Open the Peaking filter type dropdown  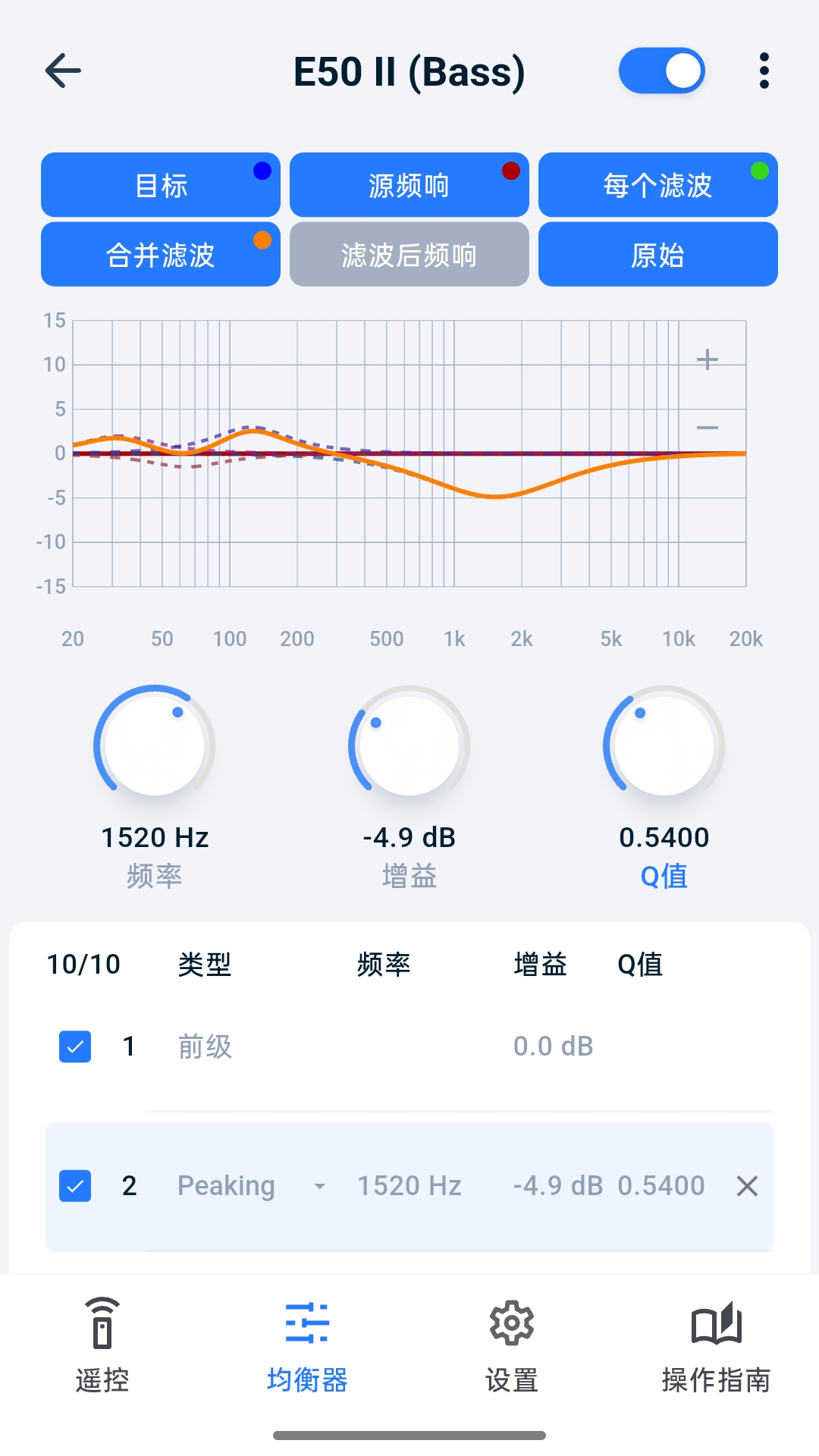[320, 1187]
